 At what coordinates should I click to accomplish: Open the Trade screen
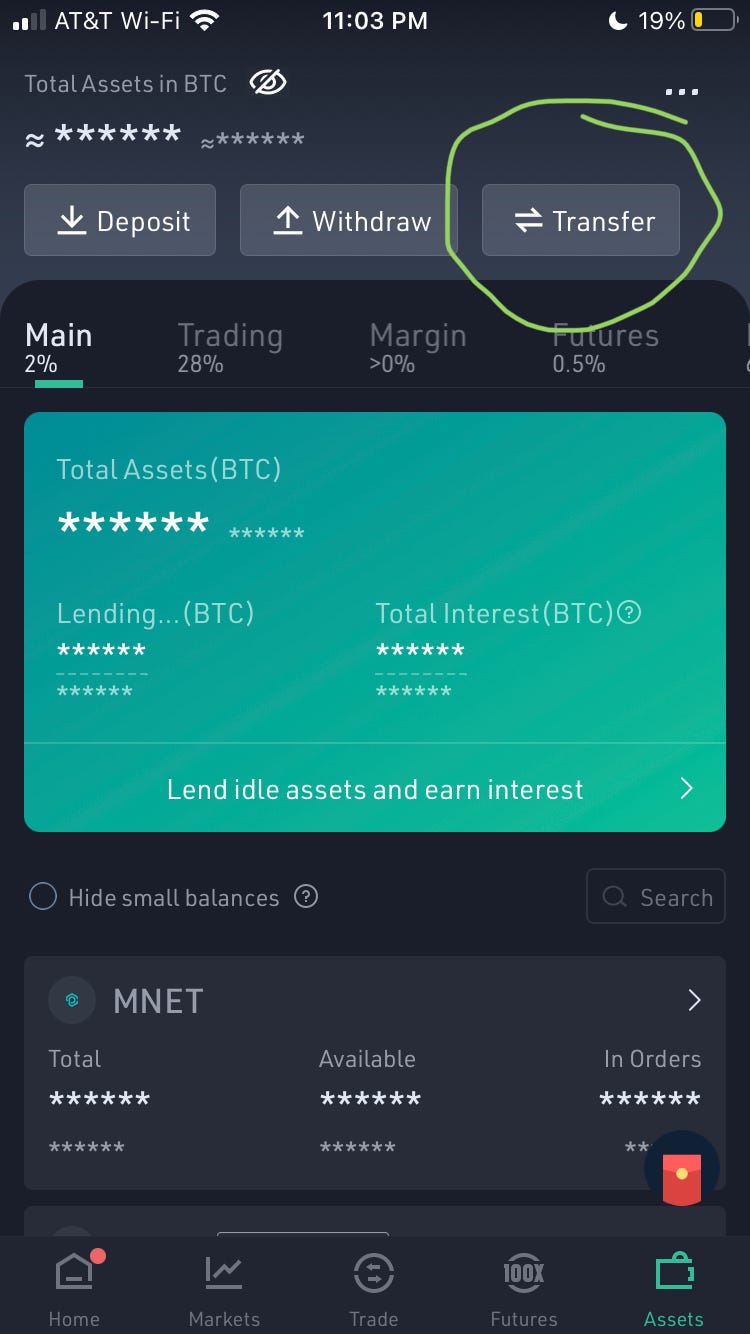[374, 1285]
